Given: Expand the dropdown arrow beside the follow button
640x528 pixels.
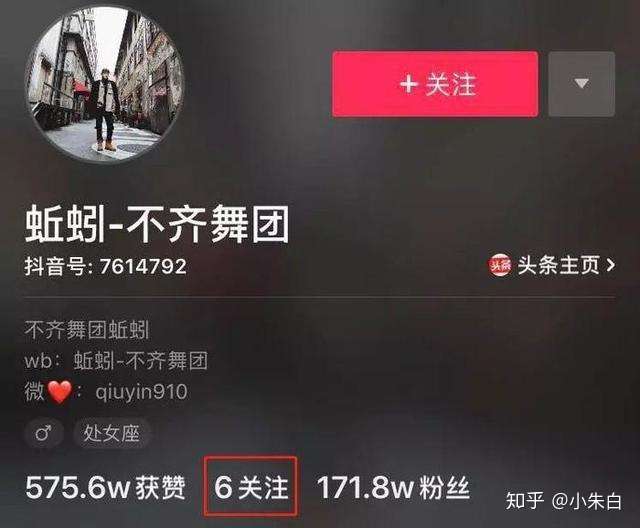Looking at the screenshot, I should pyautogui.click(x=581, y=84).
